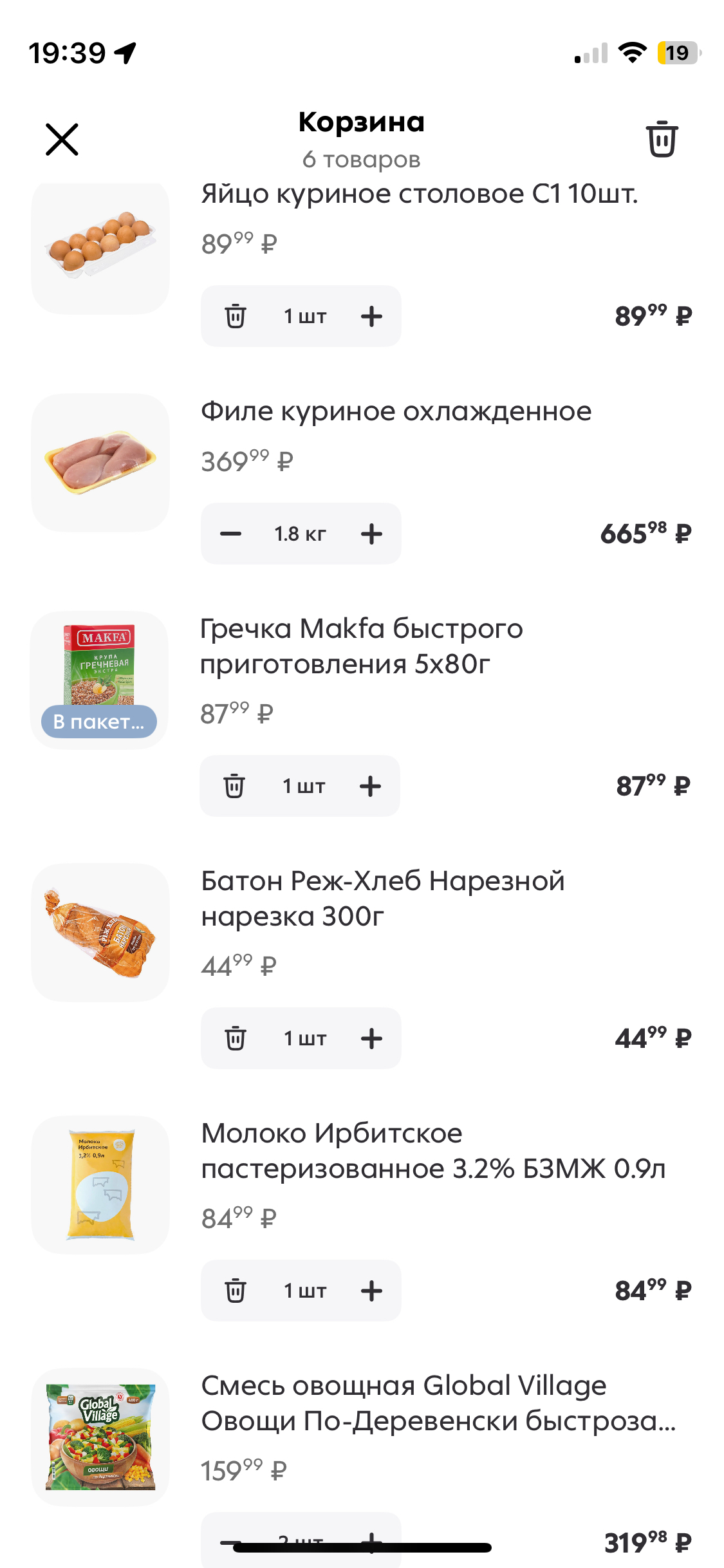This screenshot has height=1568, width=724.
Task: Open the Реж-Хлеб loaf product image
Action: [100, 933]
